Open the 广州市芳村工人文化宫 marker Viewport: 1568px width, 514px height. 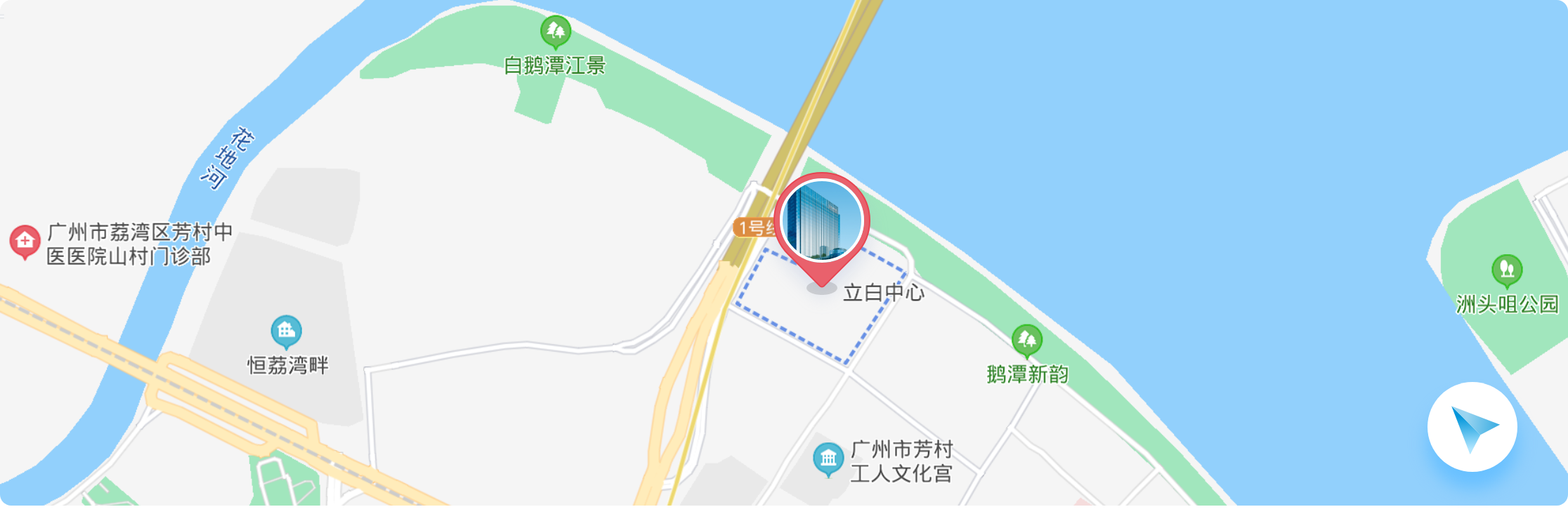[828, 459]
